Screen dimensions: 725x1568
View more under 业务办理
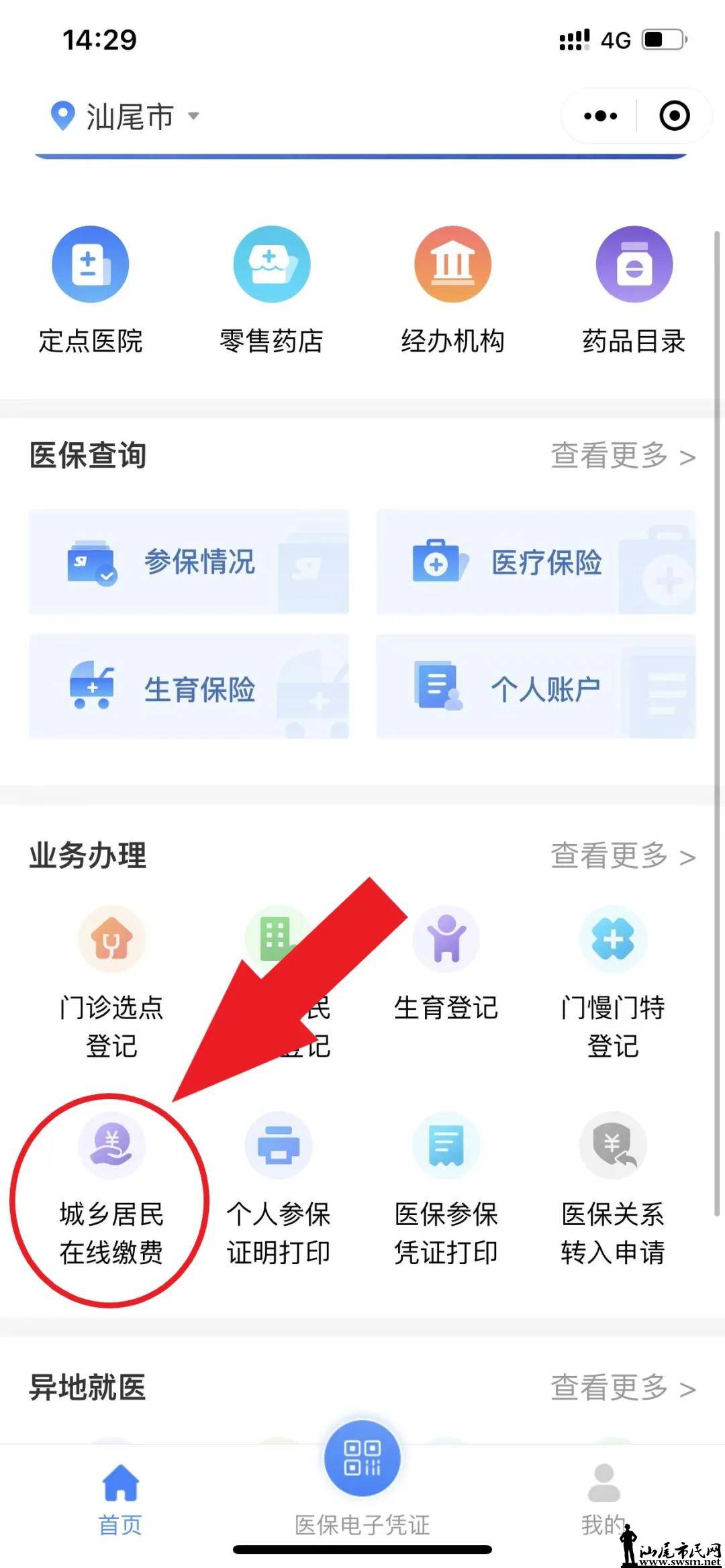(x=622, y=856)
